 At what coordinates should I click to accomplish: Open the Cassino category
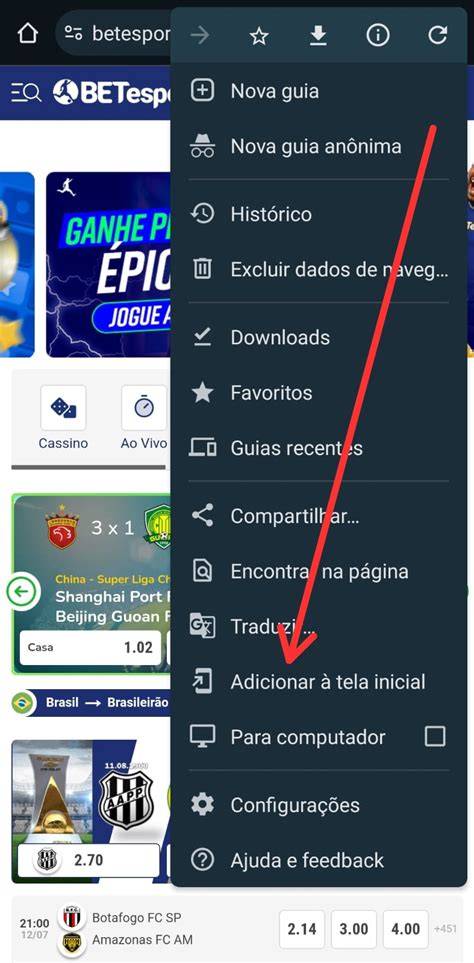[x=63, y=418]
